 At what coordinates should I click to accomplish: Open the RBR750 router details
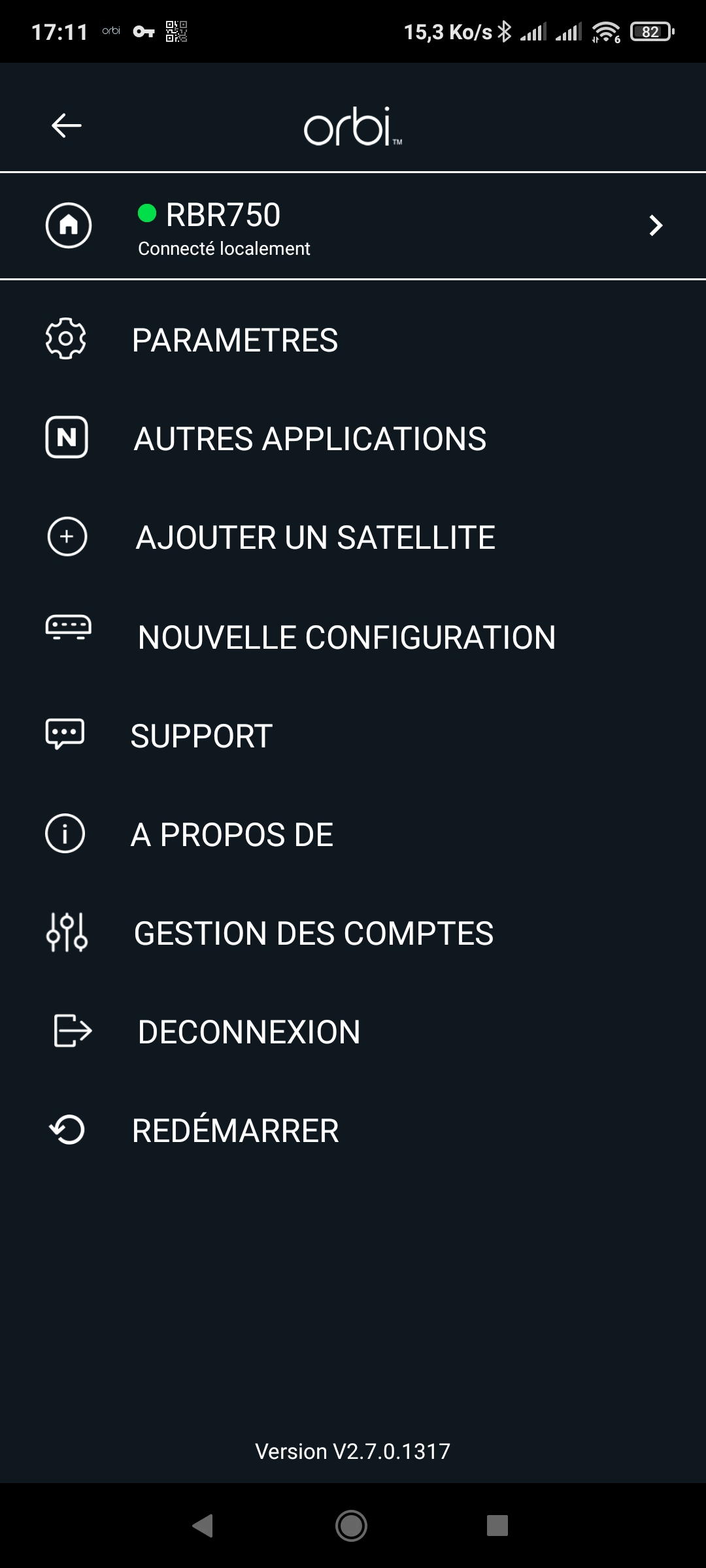coord(353,226)
